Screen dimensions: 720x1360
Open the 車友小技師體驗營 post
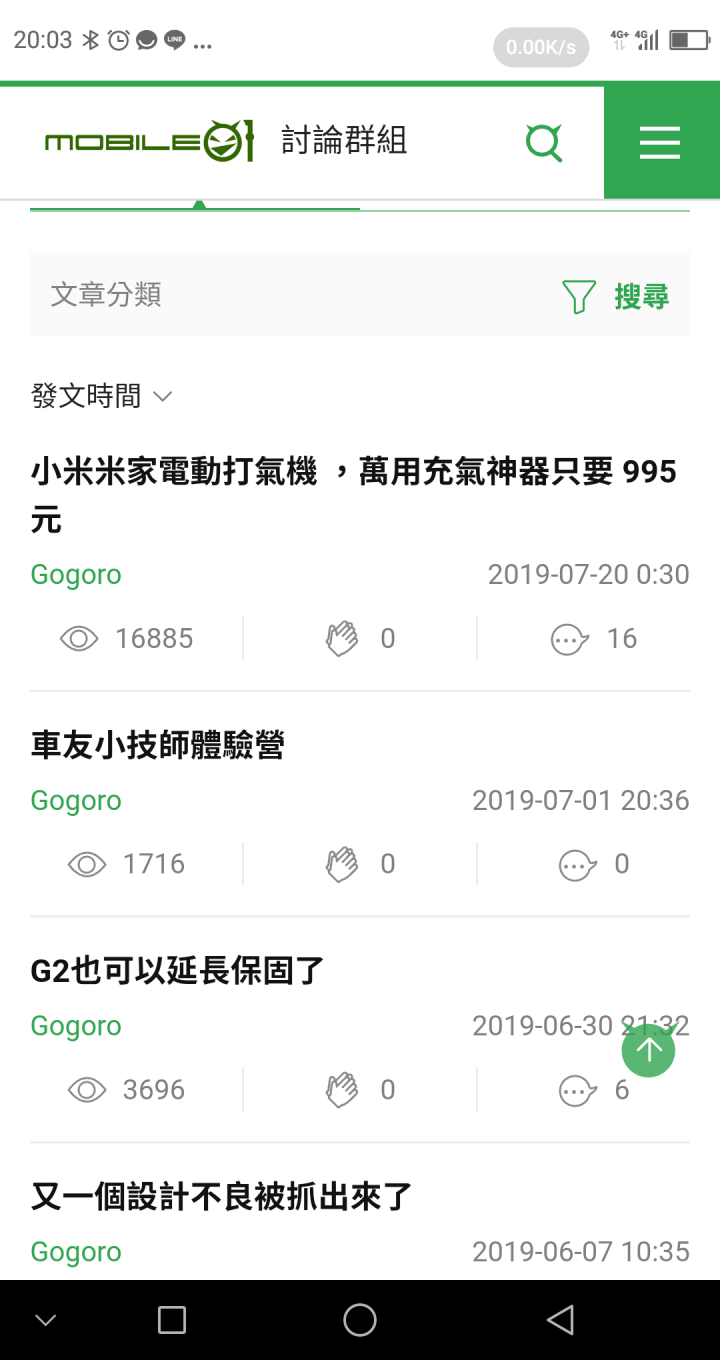coord(158,745)
